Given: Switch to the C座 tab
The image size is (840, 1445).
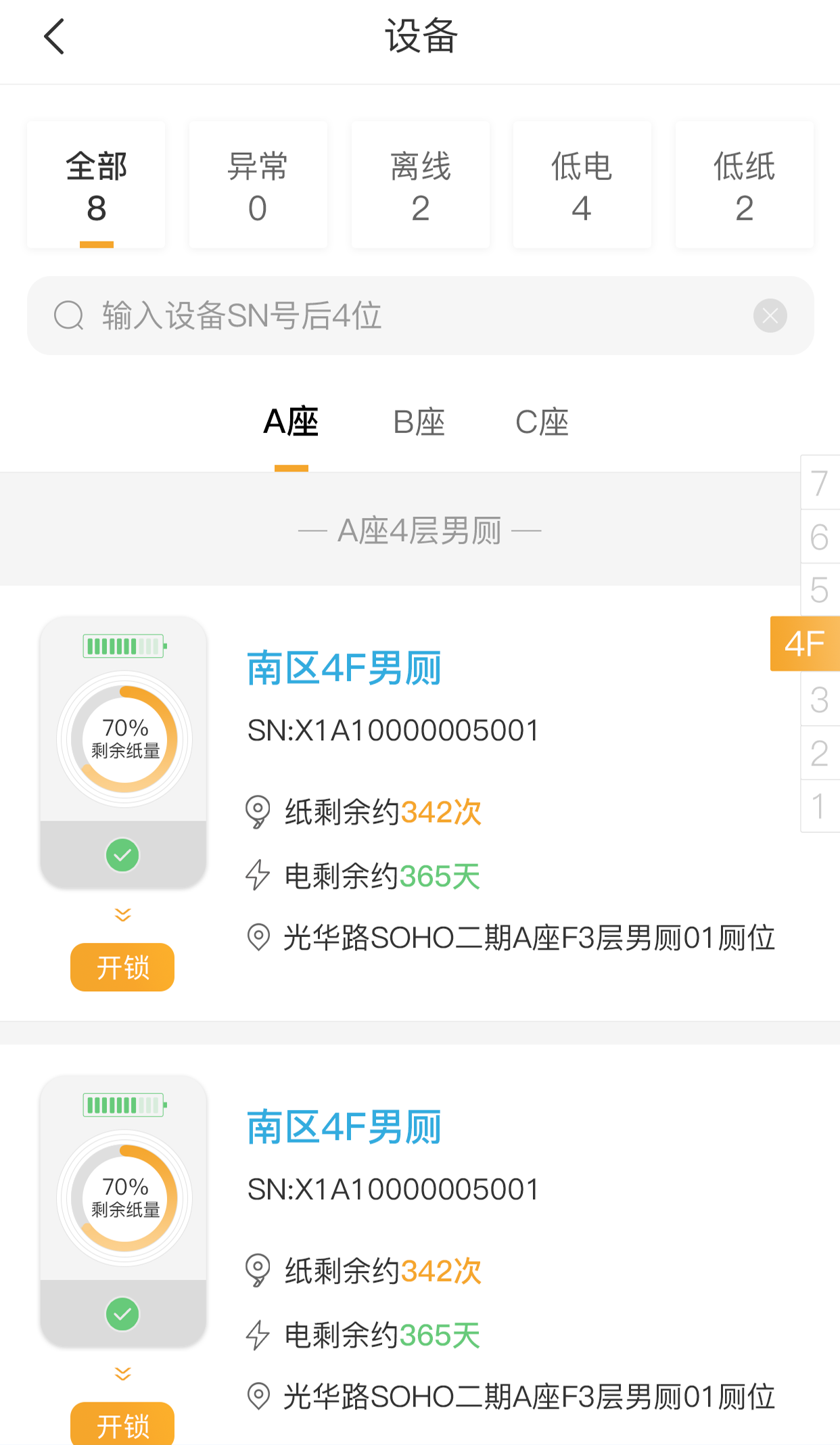Looking at the screenshot, I should [x=542, y=423].
